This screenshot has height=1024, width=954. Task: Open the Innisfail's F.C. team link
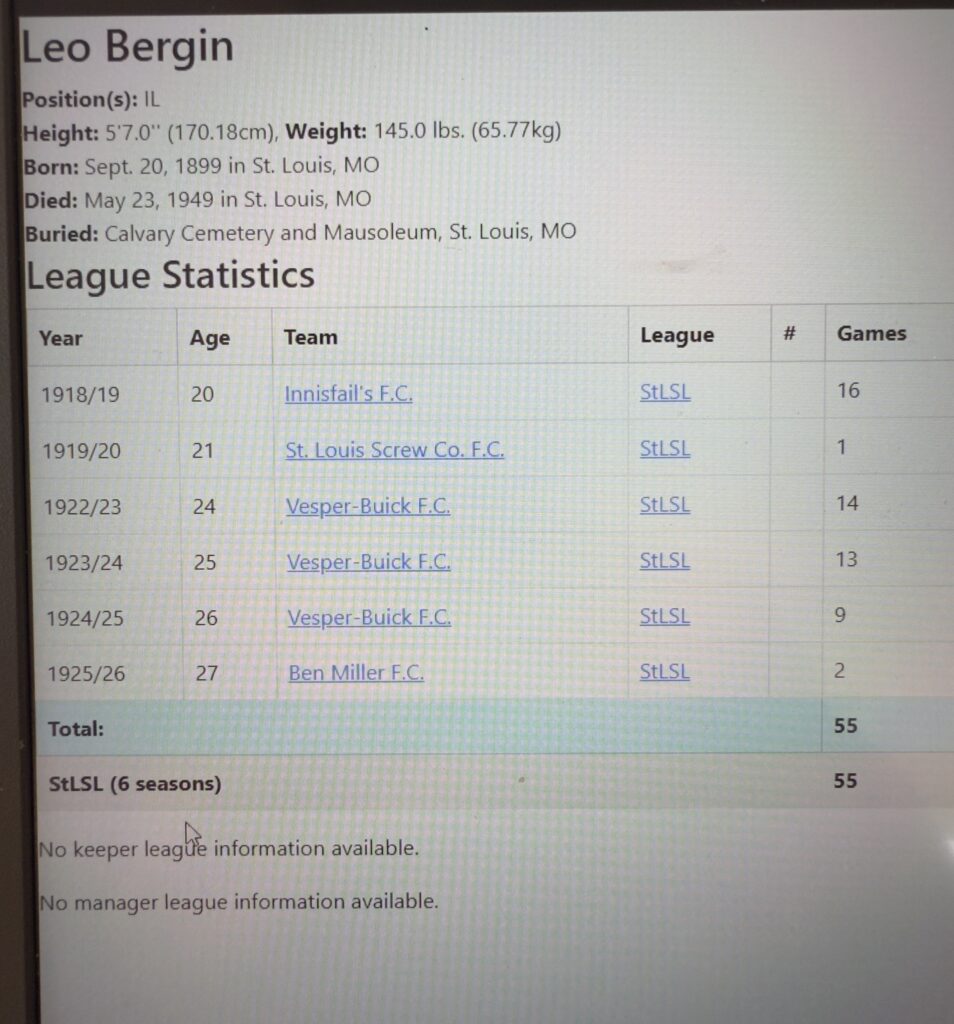pos(348,394)
